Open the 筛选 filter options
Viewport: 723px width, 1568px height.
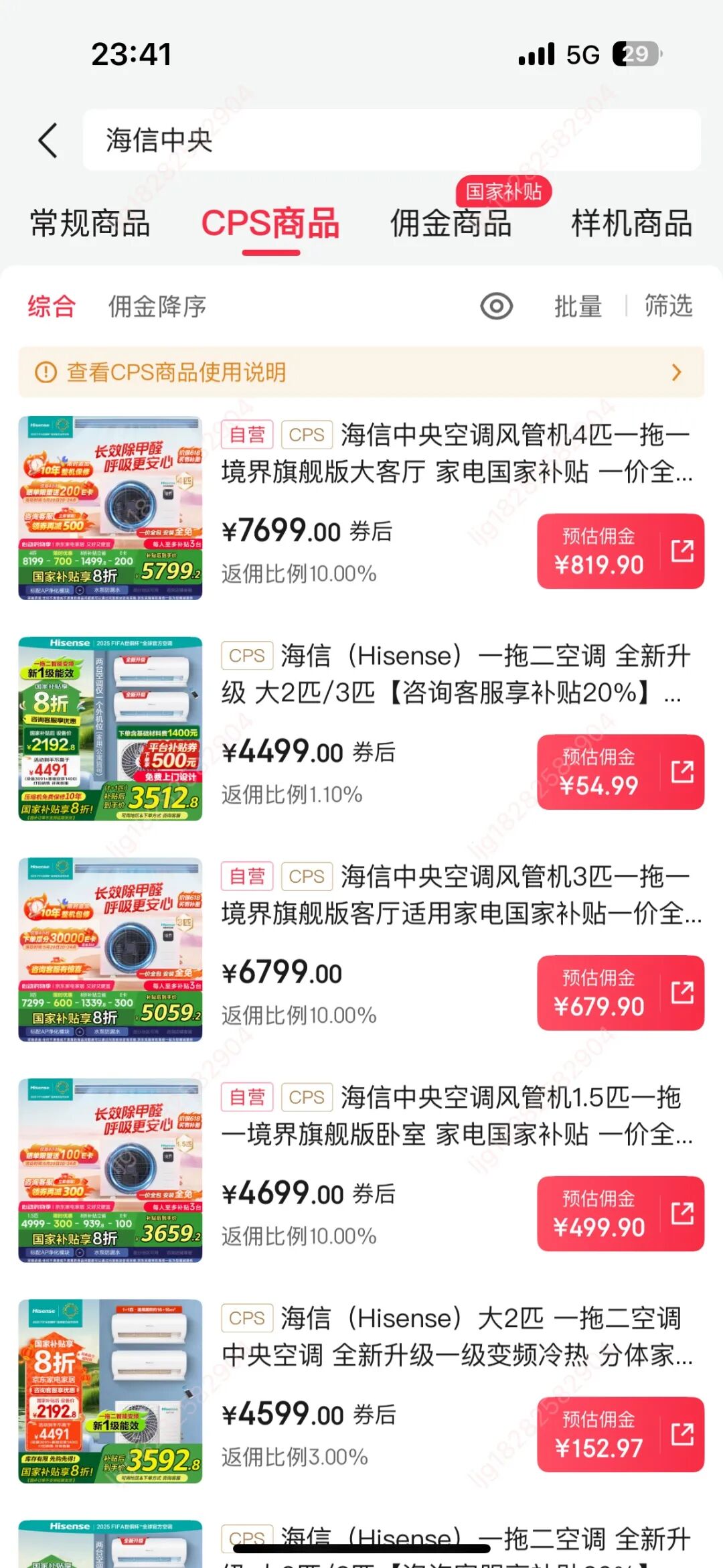point(668,307)
